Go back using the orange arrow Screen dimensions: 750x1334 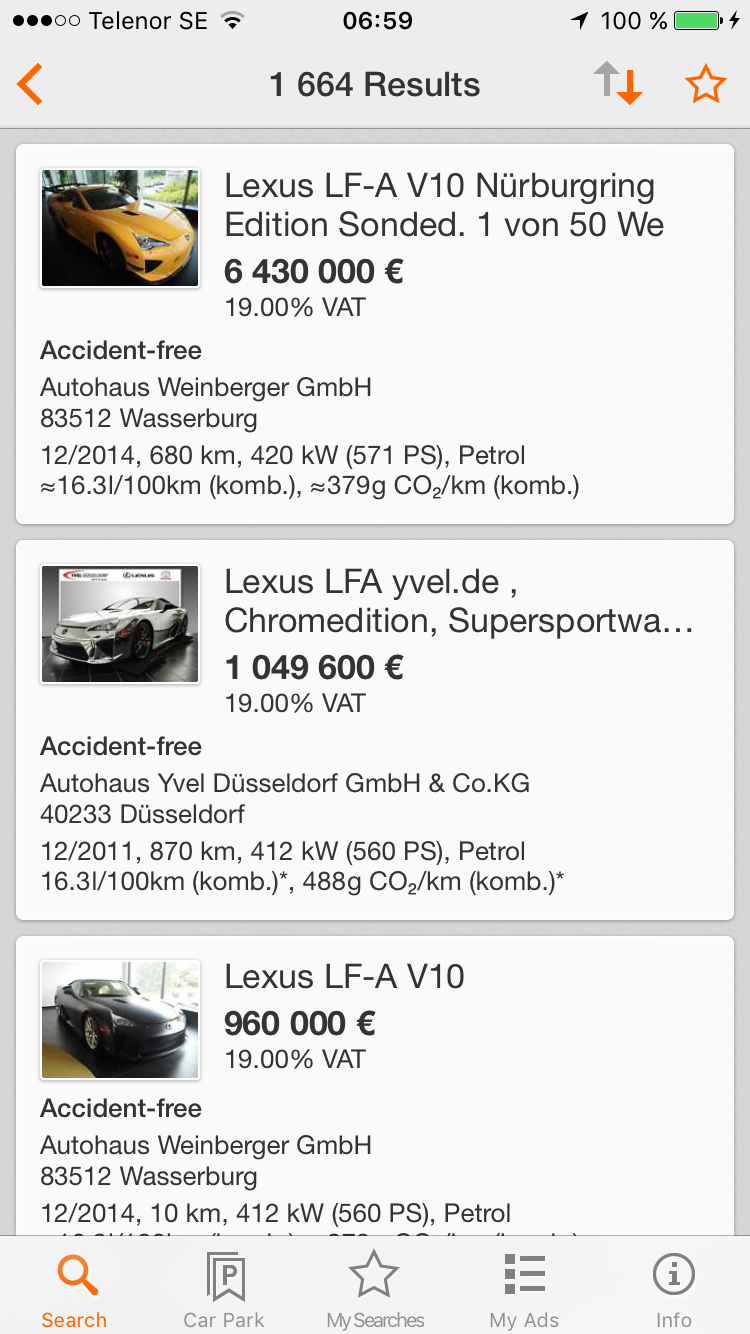[x=30, y=84]
